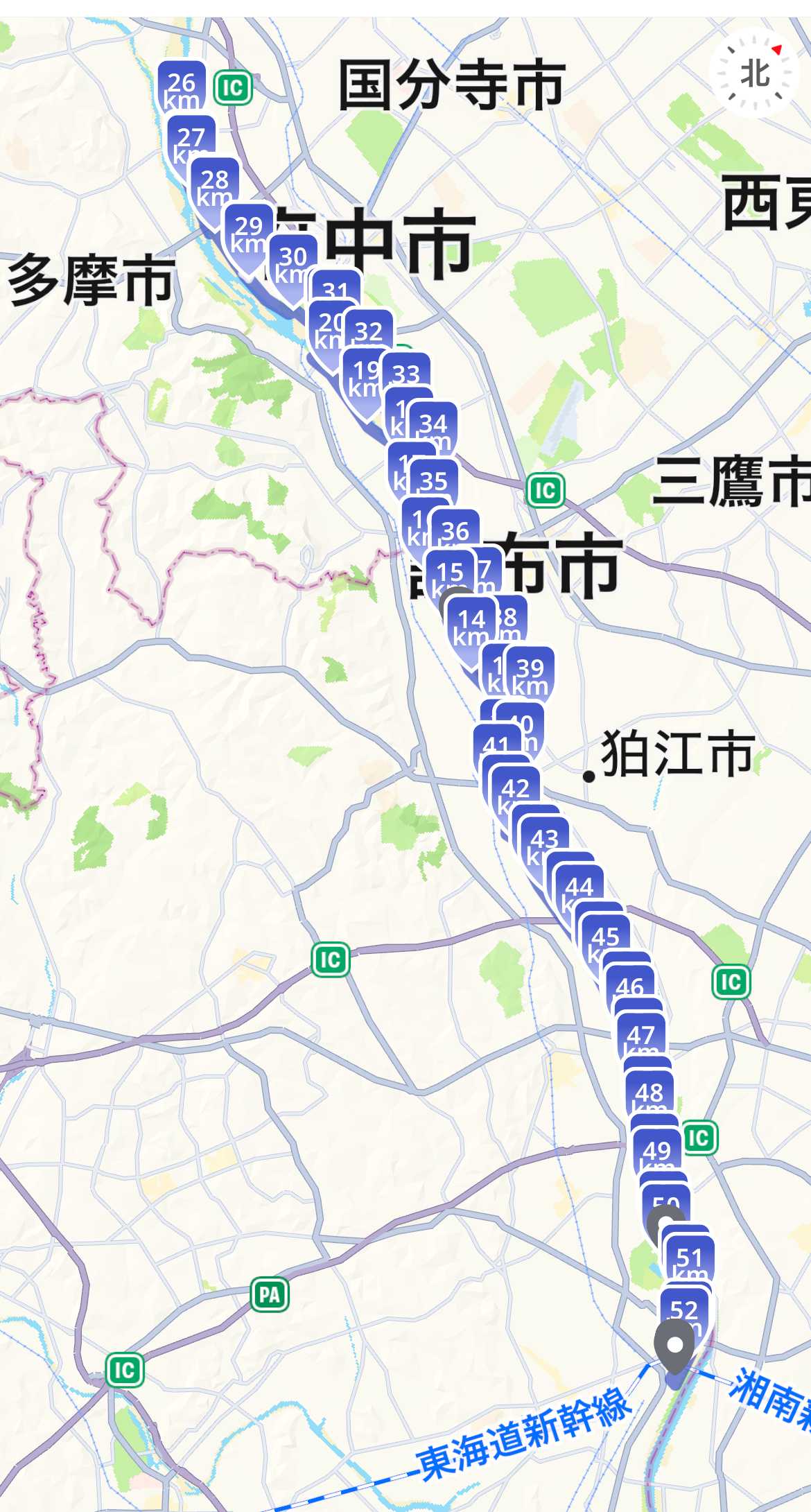Select the 14 km route marker
The height and width of the screenshot is (1512, 811).
point(471,626)
